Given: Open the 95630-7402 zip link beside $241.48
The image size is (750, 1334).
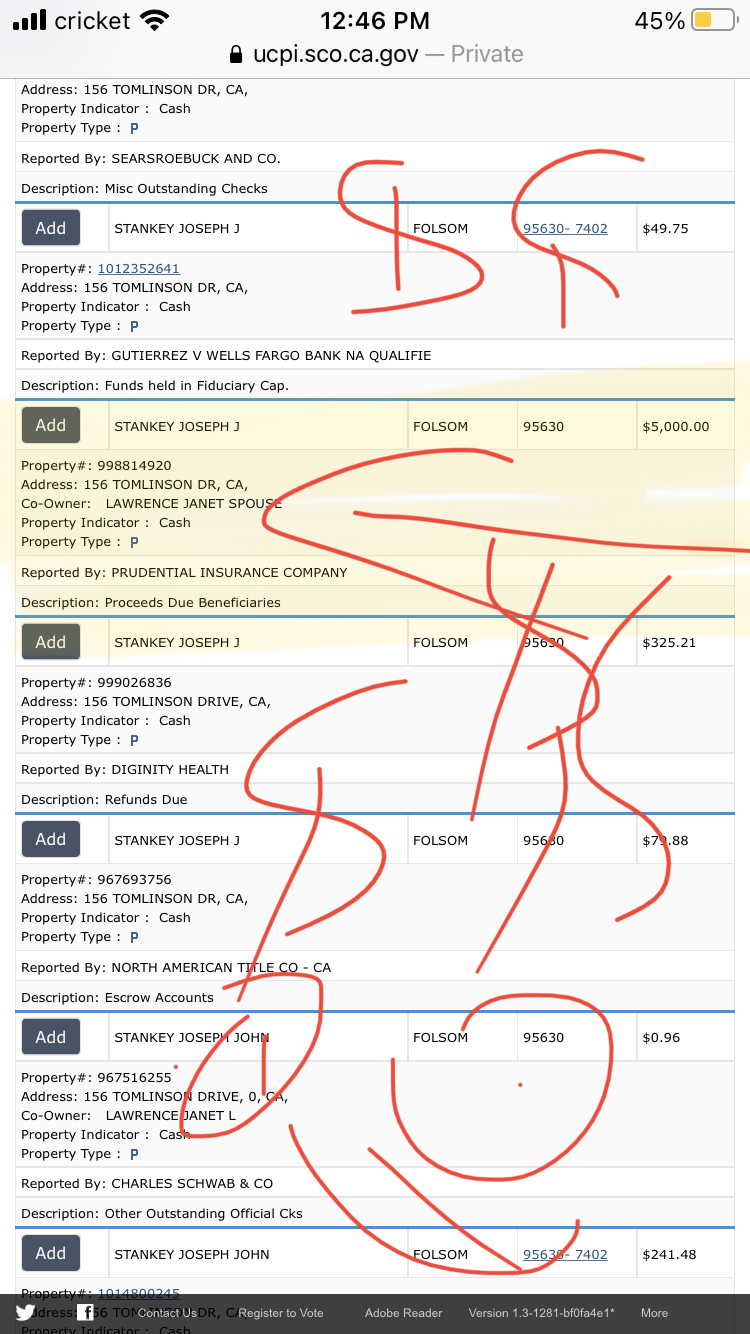Looking at the screenshot, I should (x=565, y=1254).
